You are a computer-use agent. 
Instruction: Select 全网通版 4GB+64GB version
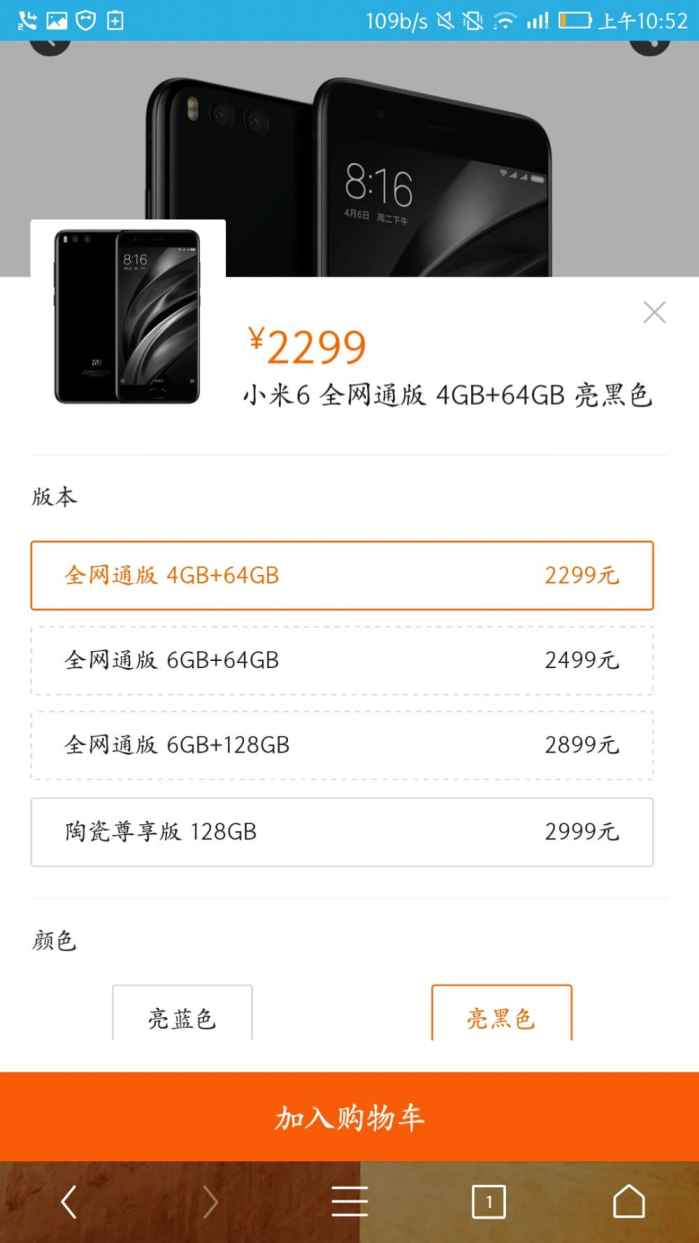(342, 576)
